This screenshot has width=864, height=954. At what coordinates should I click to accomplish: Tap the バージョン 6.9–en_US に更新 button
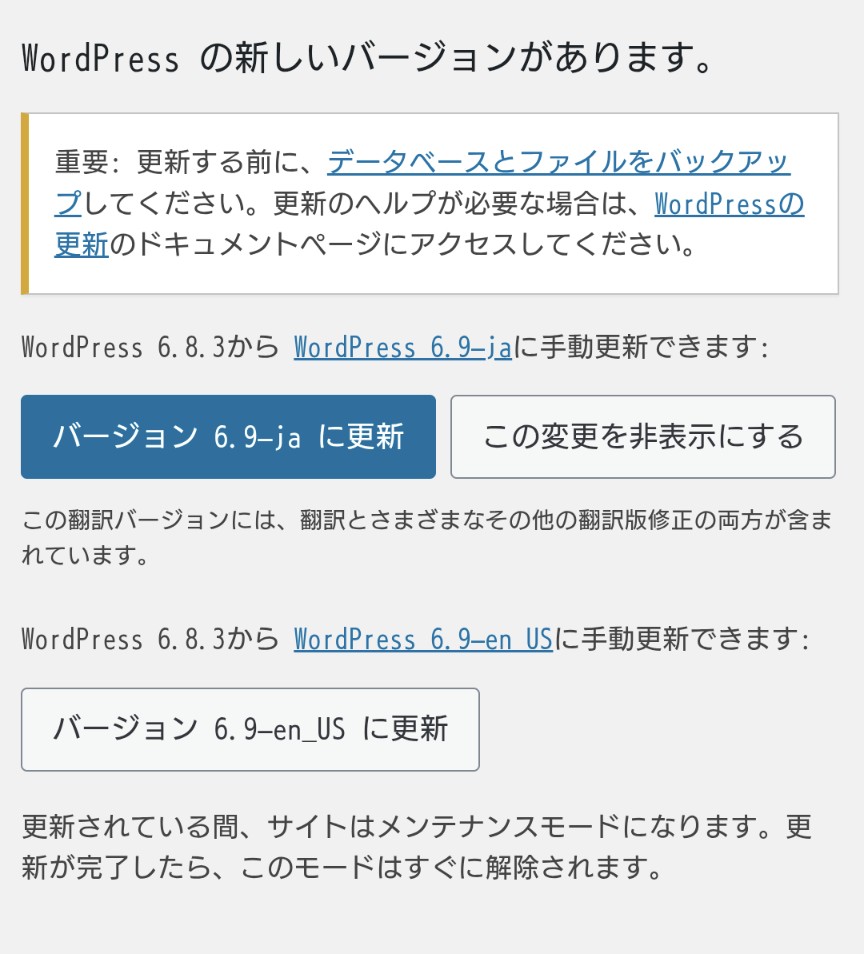(250, 729)
